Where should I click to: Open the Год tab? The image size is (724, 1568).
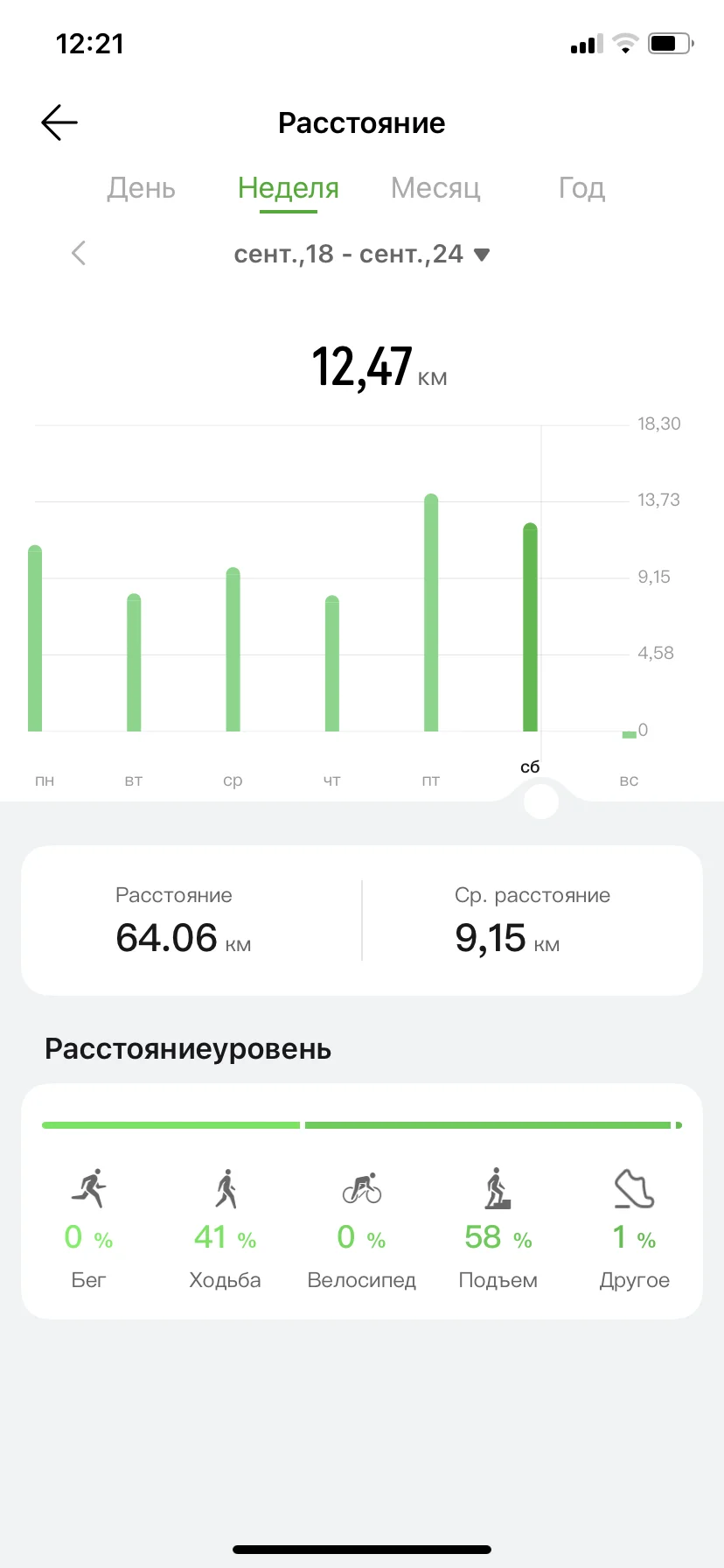click(581, 188)
